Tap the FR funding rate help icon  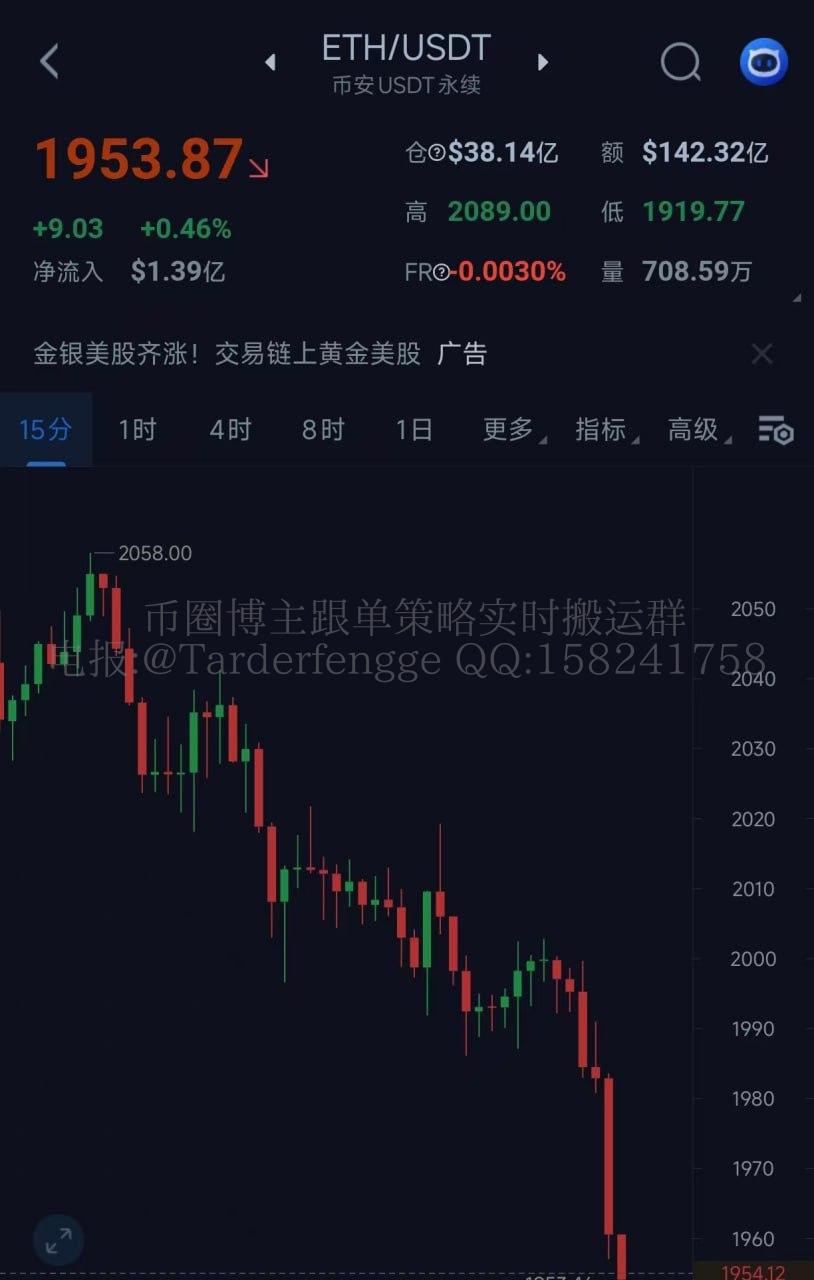click(x=441, y=272)
